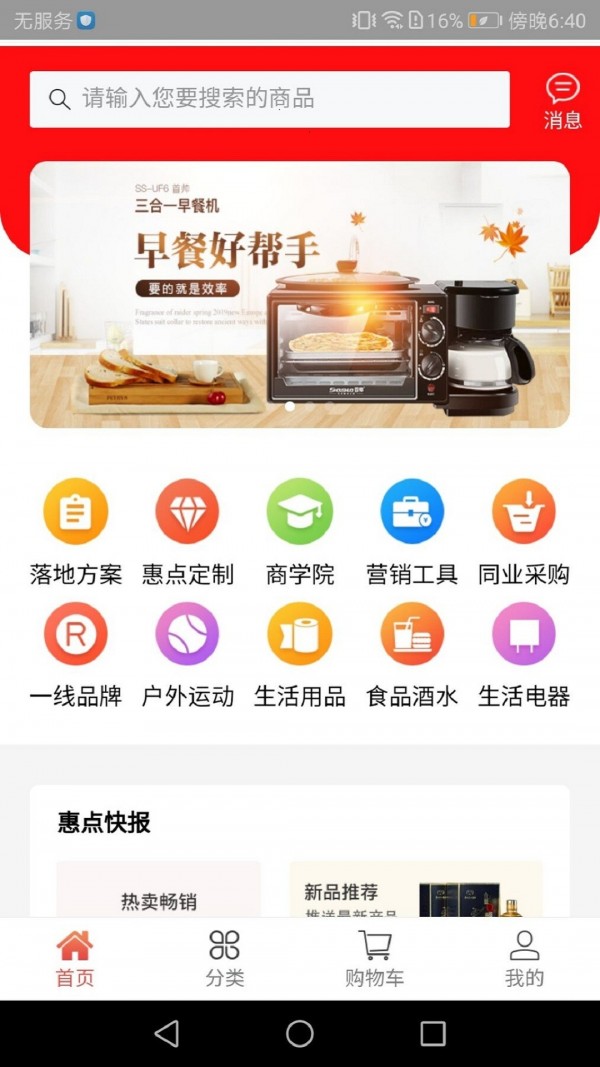
Task: Open 营销工具 marketing tools
Action: tap(412, 530)
